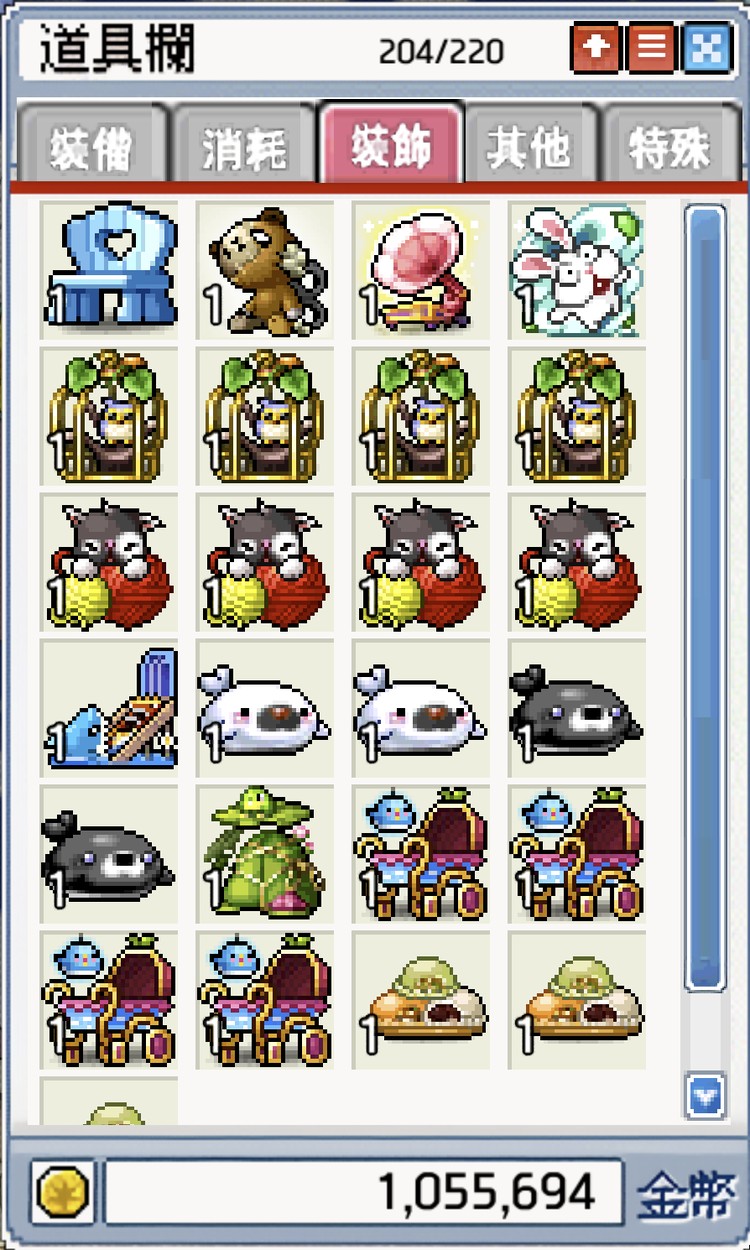The height and width of the screenshot is (1250, 750).
Task: Switch to the 特殊 tab
Action: click(x=670, y=147)
